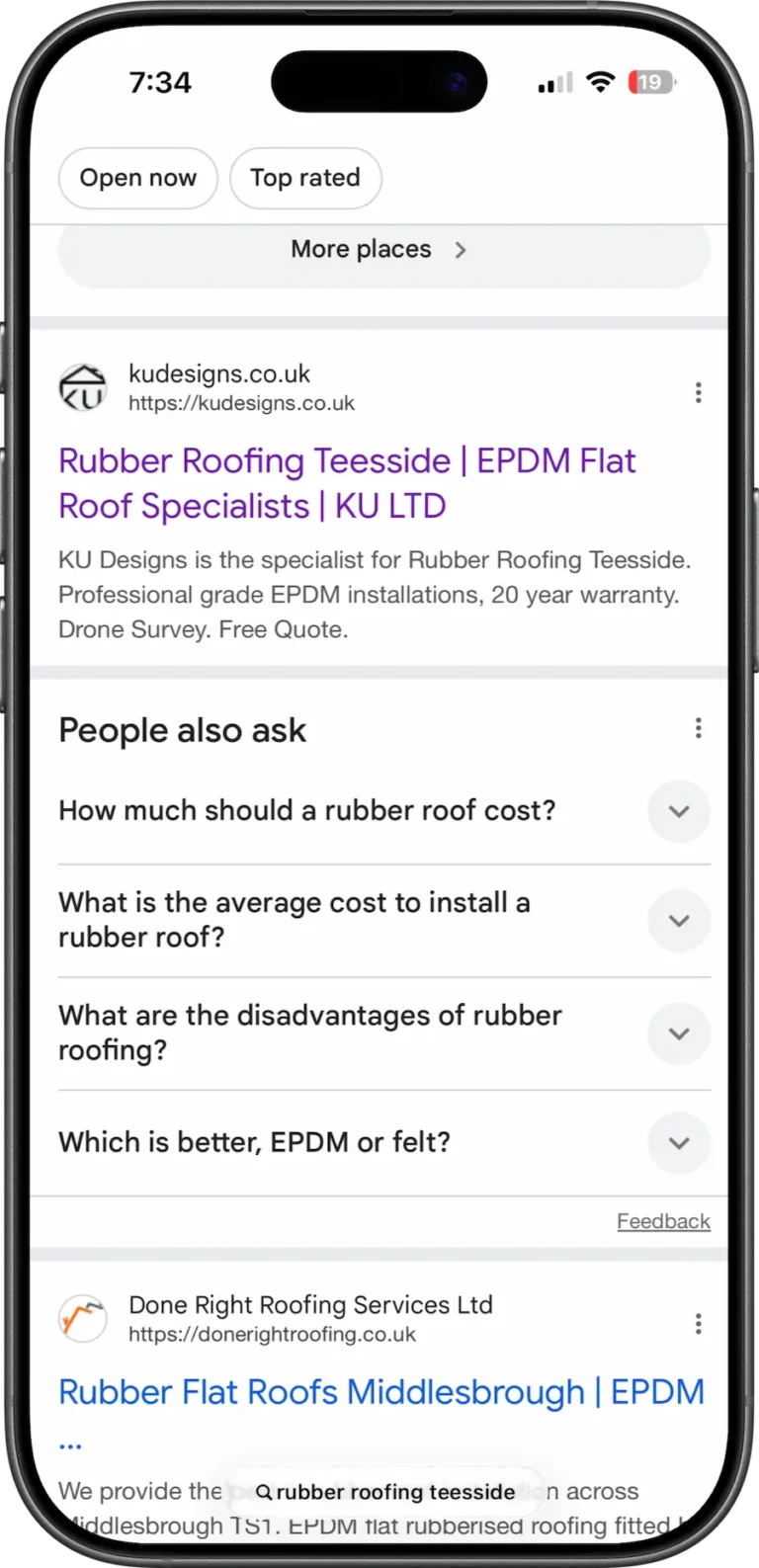Screen dimensions: 759x1568
Task: Open overflow menu for Done Right Roofing result
Action: pyautogui.click(x=698, y=1324)
